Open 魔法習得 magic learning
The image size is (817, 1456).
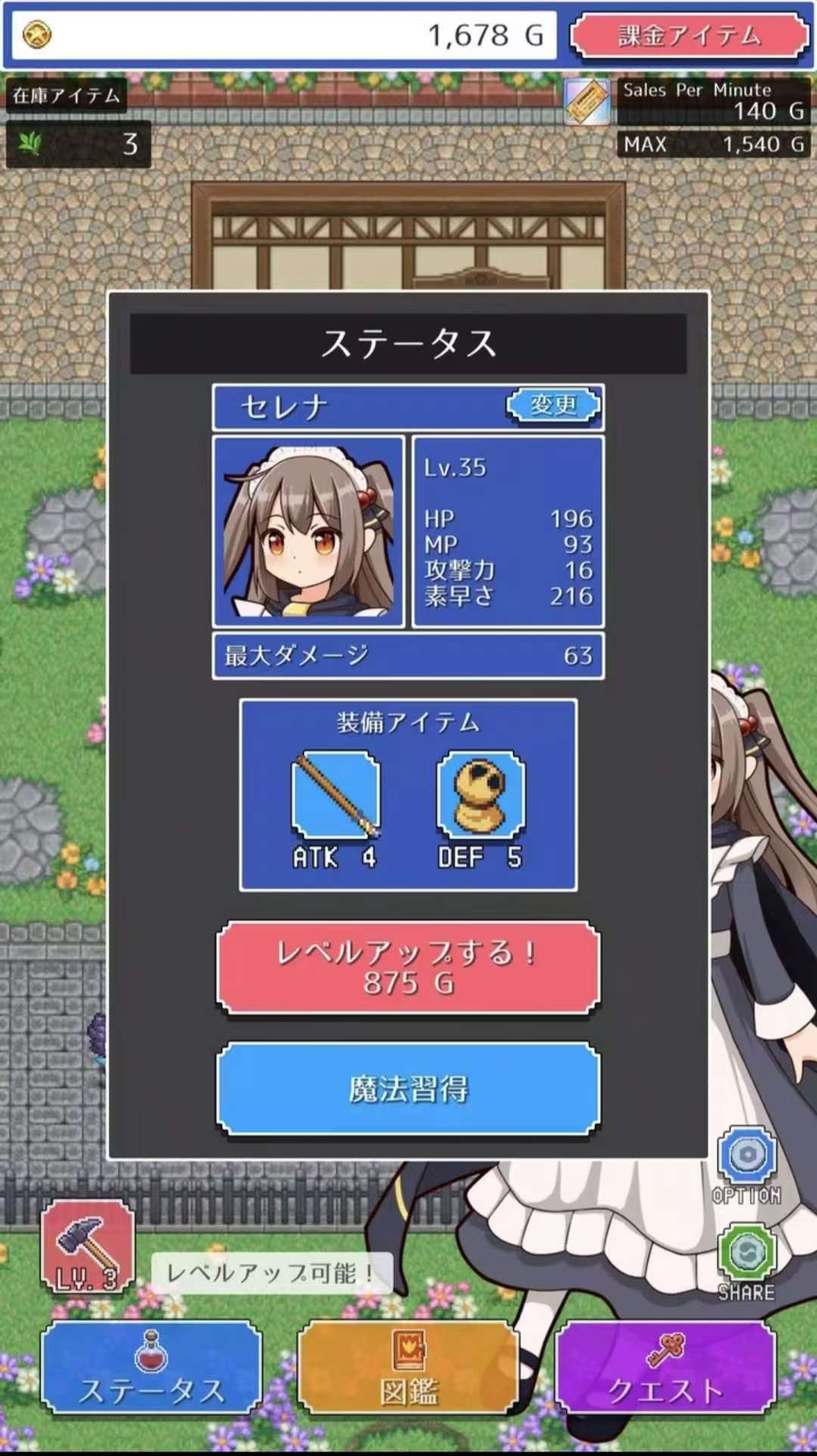pos(408,1089)
